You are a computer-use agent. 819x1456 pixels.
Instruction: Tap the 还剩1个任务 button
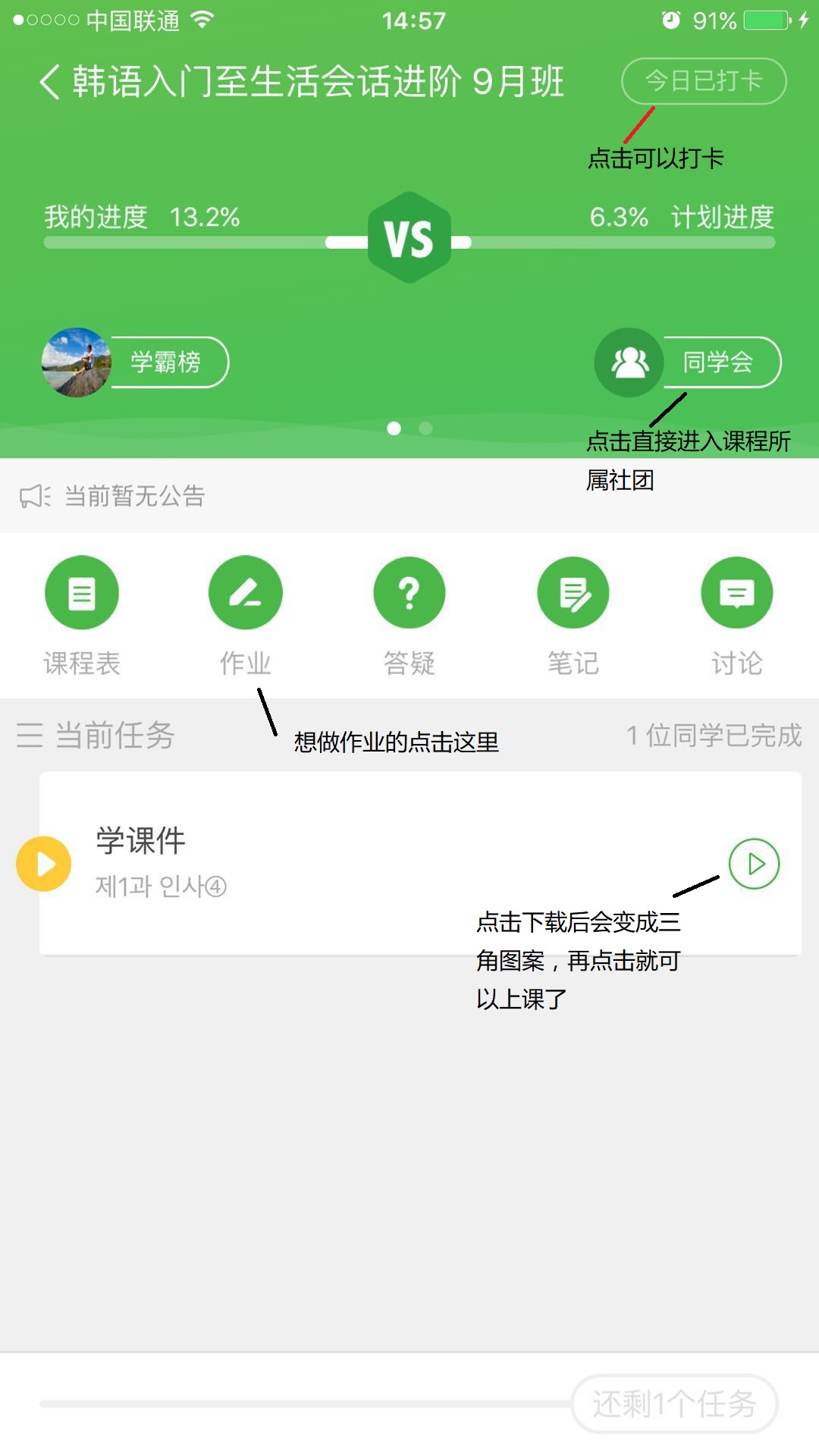(x=674, y=1404)
